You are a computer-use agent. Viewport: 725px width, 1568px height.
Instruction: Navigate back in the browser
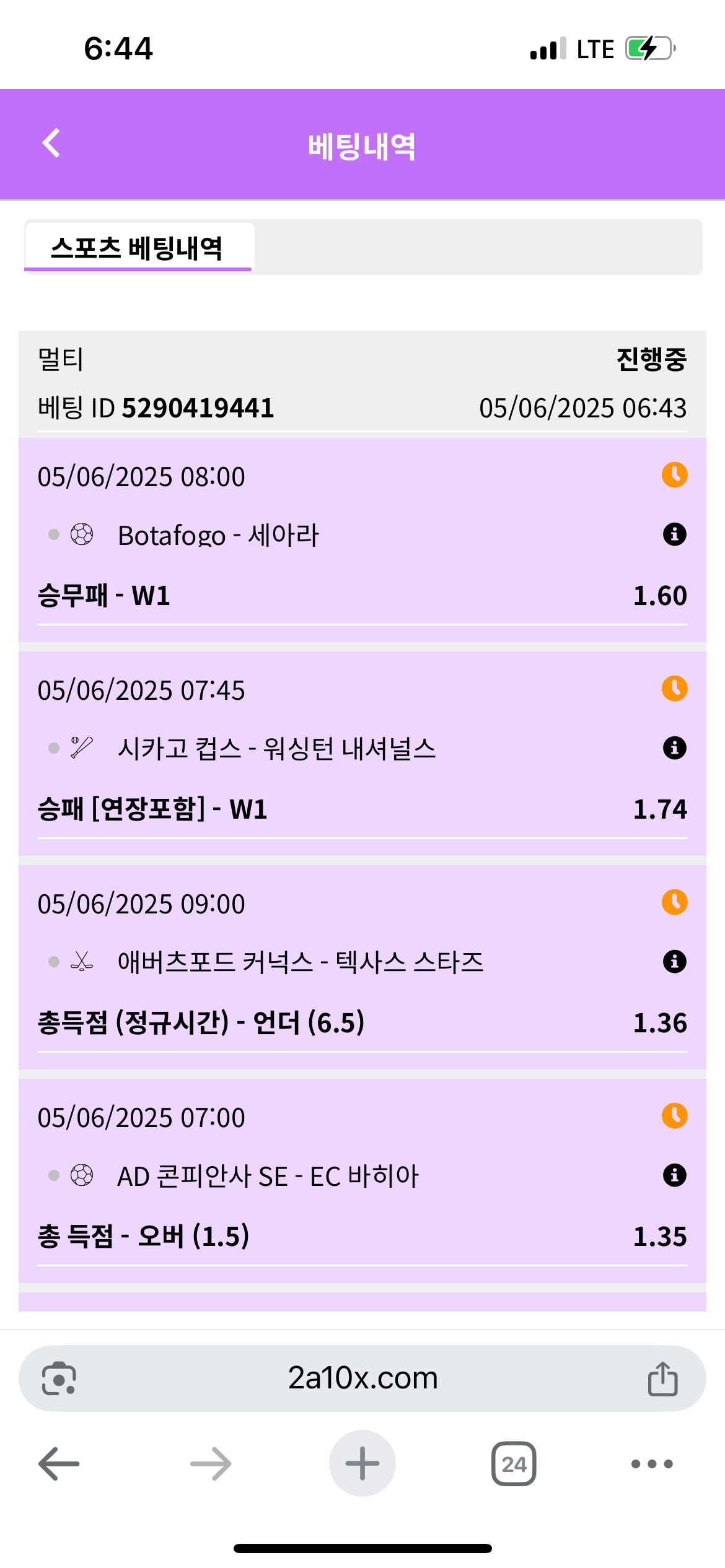[x=59, y=1464]
